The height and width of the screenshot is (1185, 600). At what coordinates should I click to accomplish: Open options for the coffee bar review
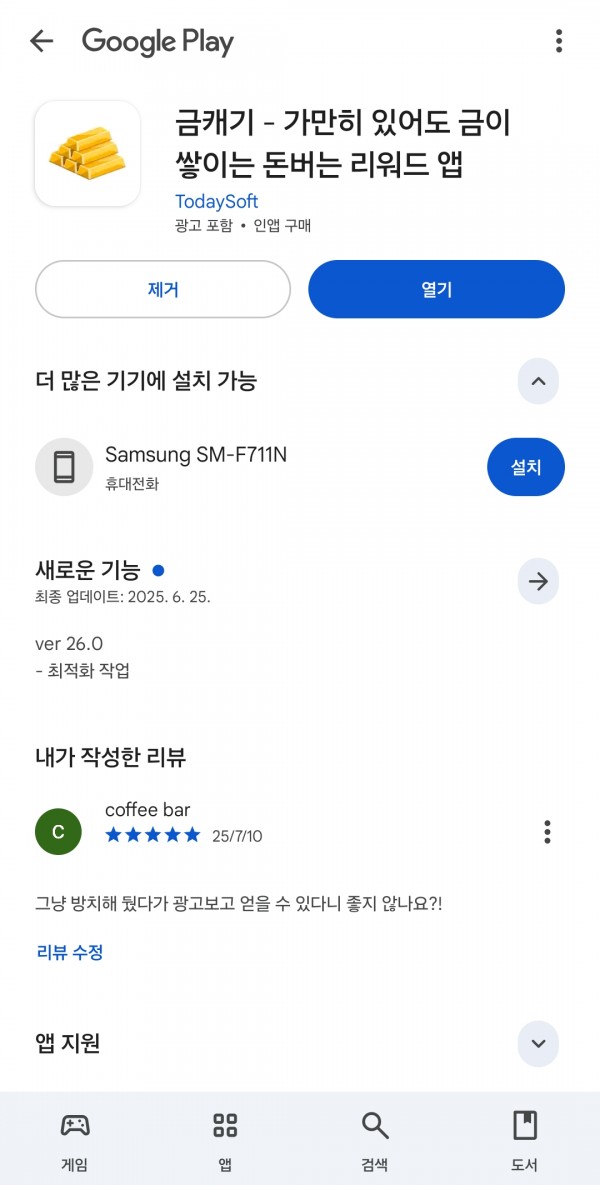point(546,832)
